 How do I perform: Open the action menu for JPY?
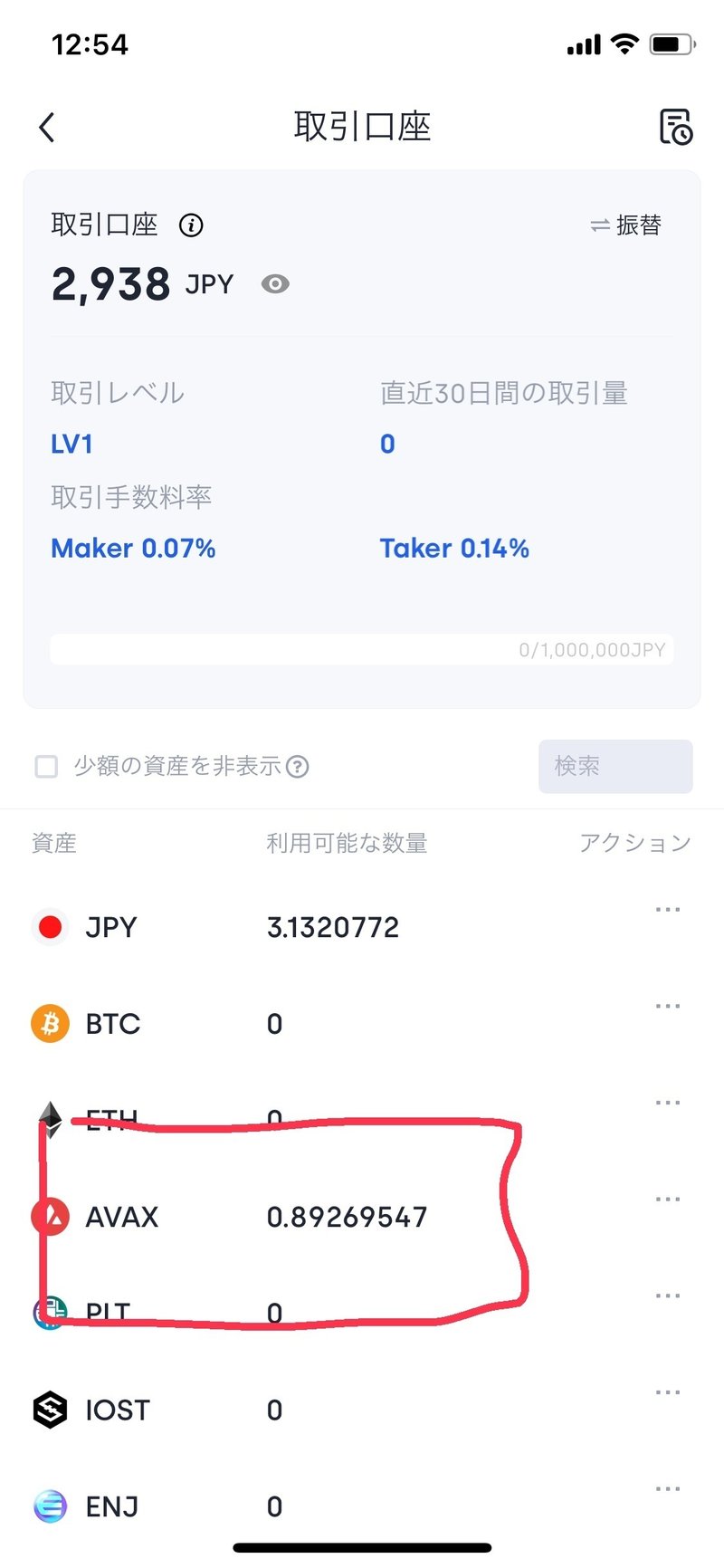(x=668, y=910)
